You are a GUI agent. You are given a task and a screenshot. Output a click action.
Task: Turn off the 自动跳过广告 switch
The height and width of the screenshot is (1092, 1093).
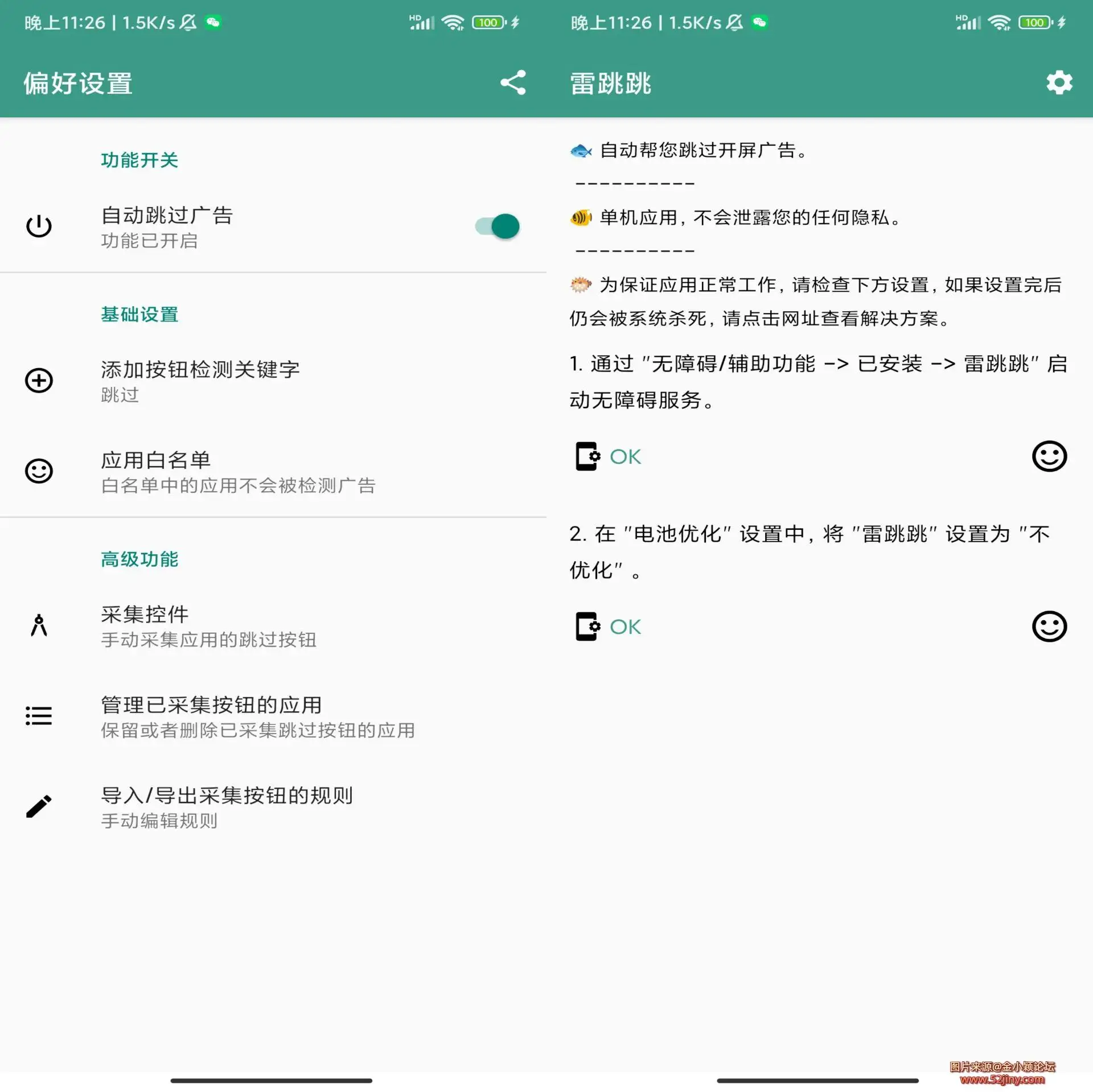[498, 226]
